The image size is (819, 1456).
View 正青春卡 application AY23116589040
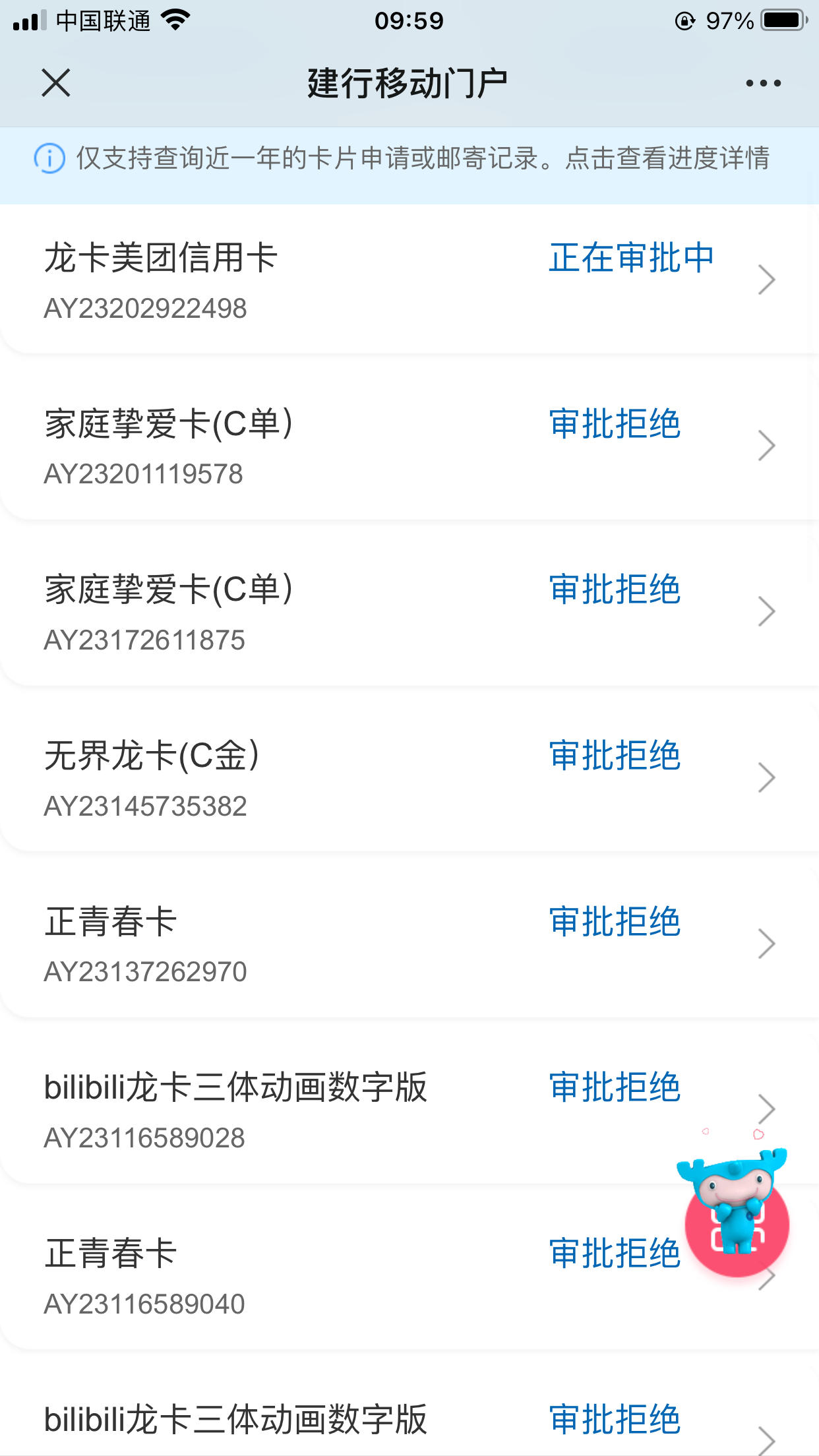[409, 1276]
